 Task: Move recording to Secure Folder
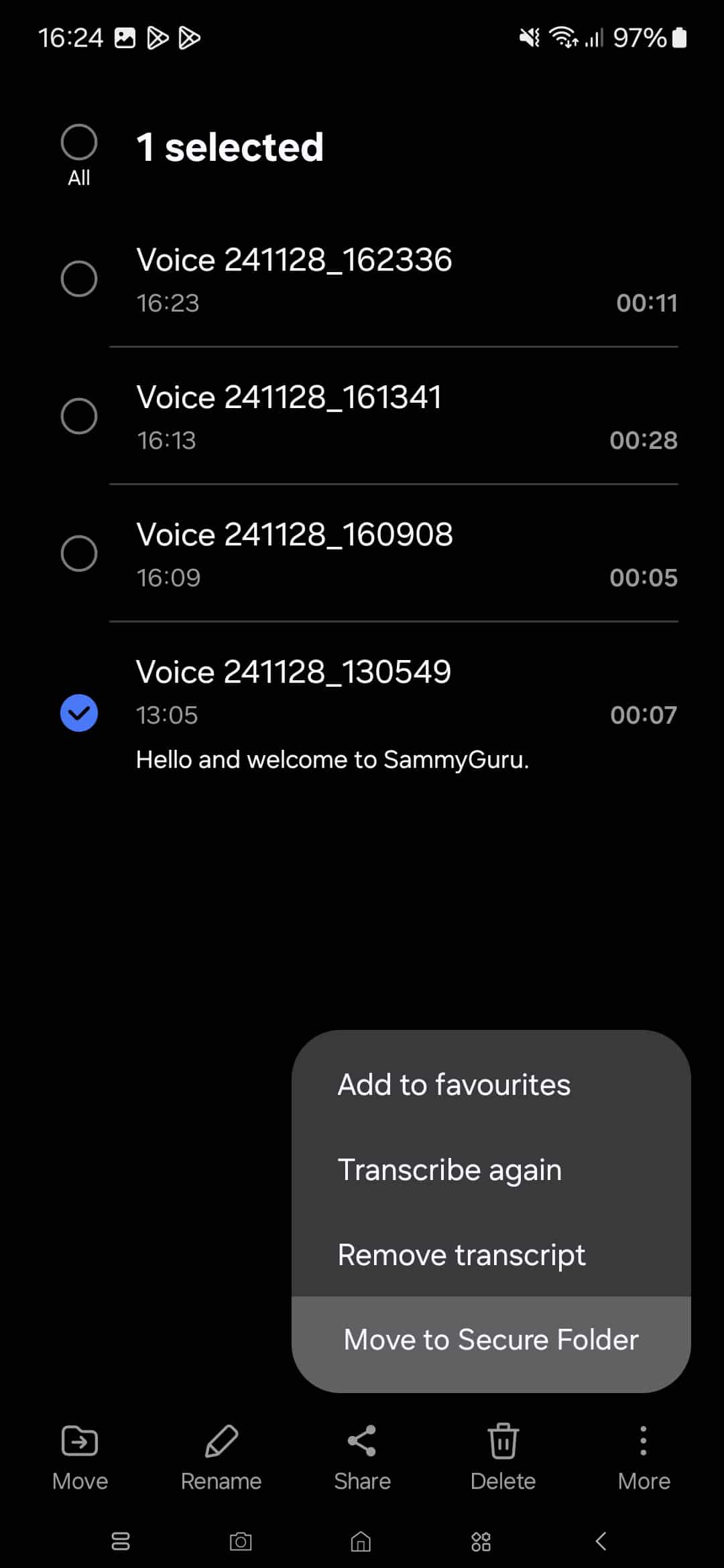[x=491, y=1340]
